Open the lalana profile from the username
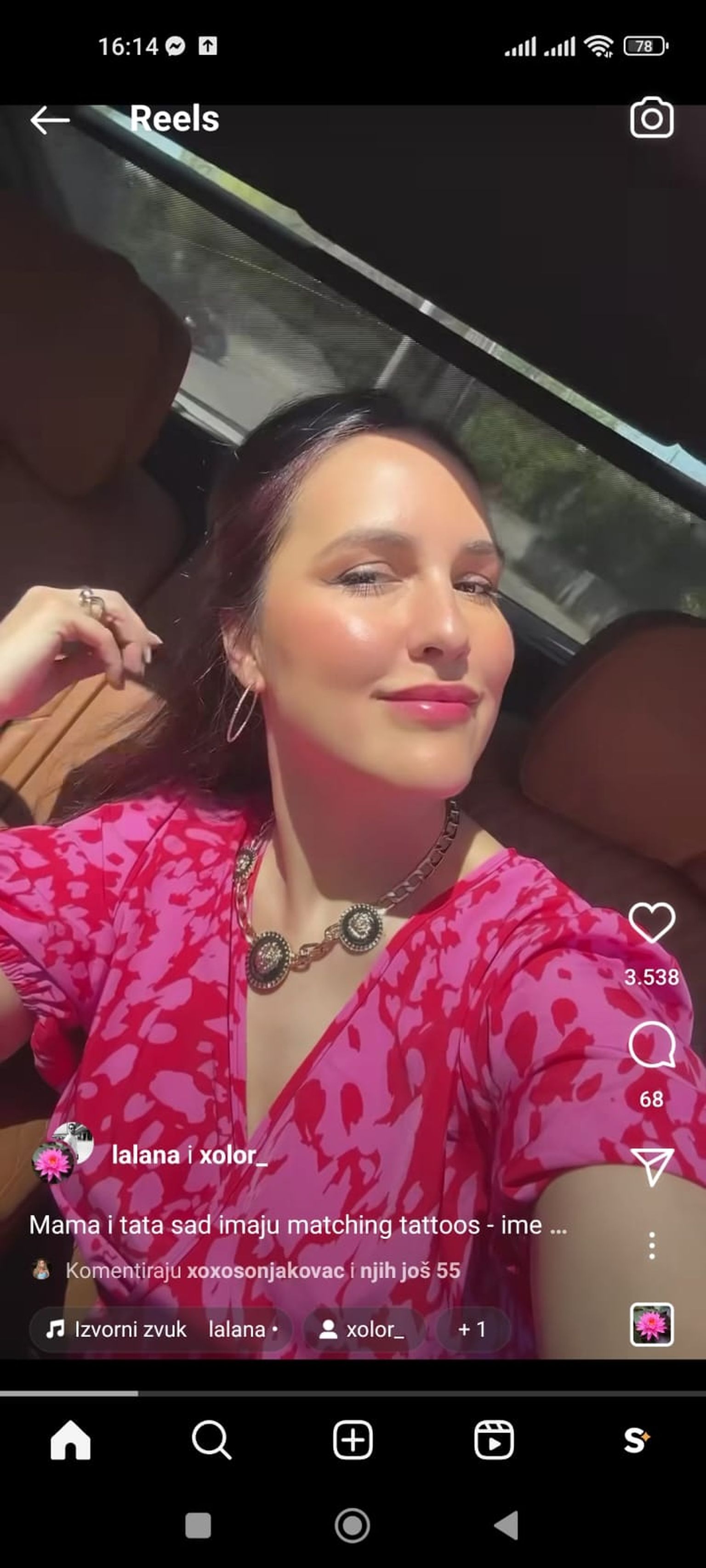706x1568 pixels. pos(145,1155)
